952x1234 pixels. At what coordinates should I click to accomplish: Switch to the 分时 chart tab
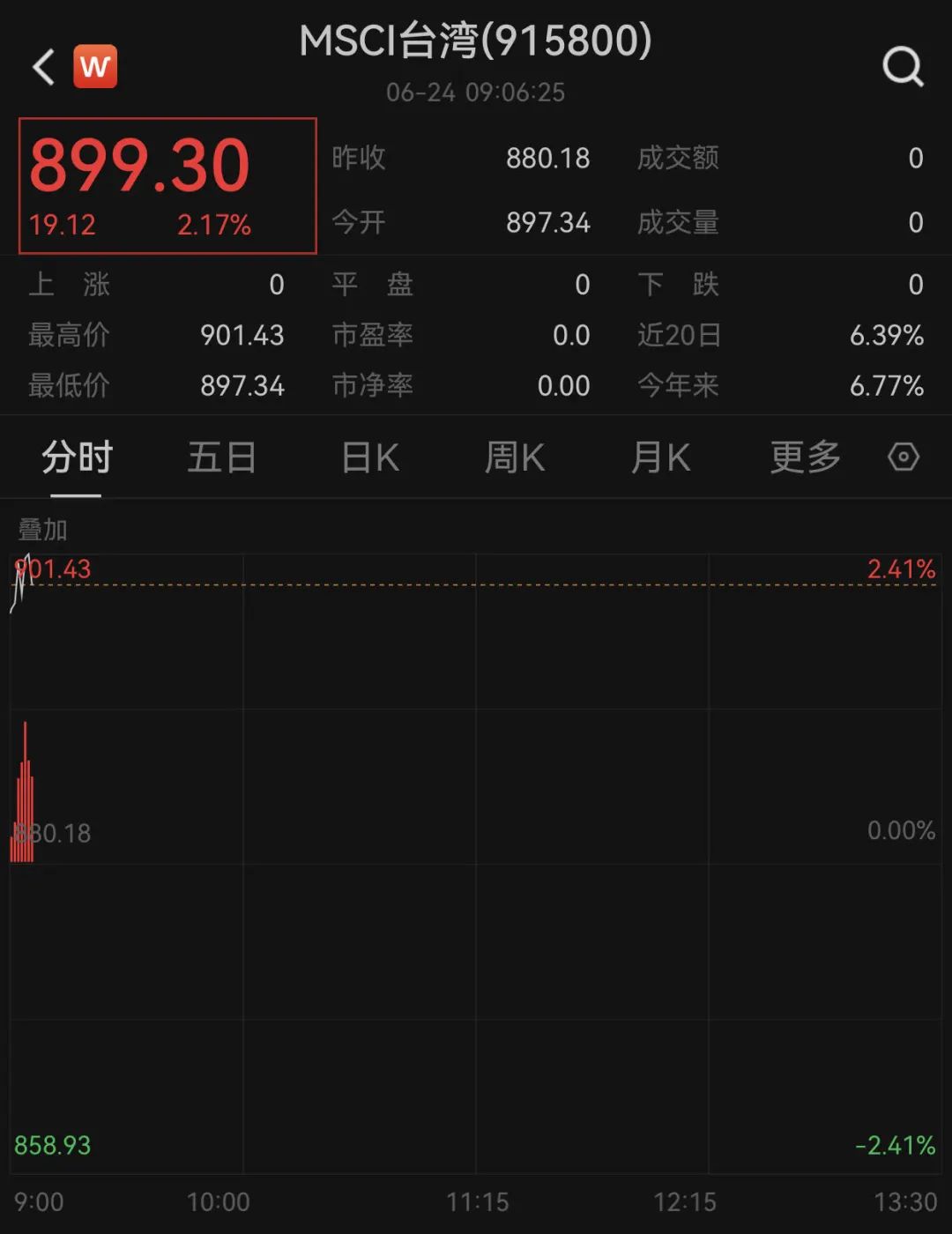(x=77, y=457)
